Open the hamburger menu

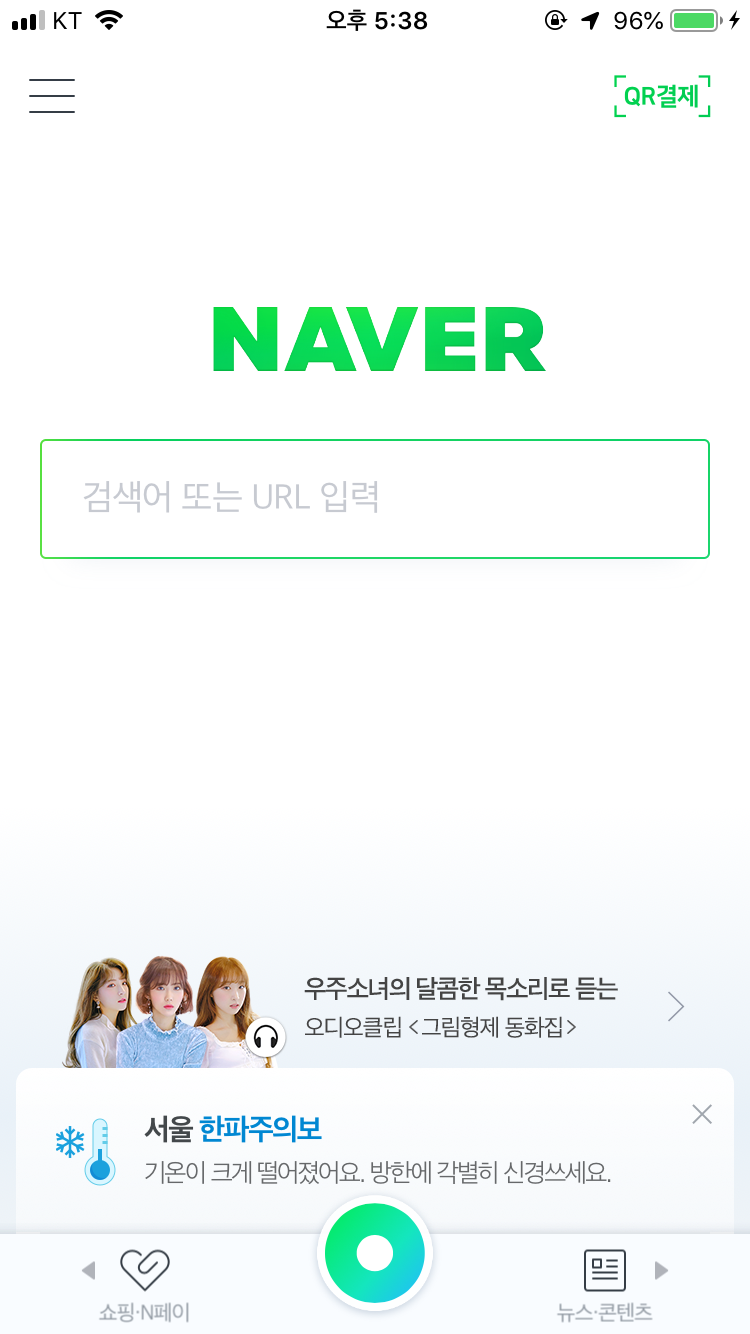(52, 96)
